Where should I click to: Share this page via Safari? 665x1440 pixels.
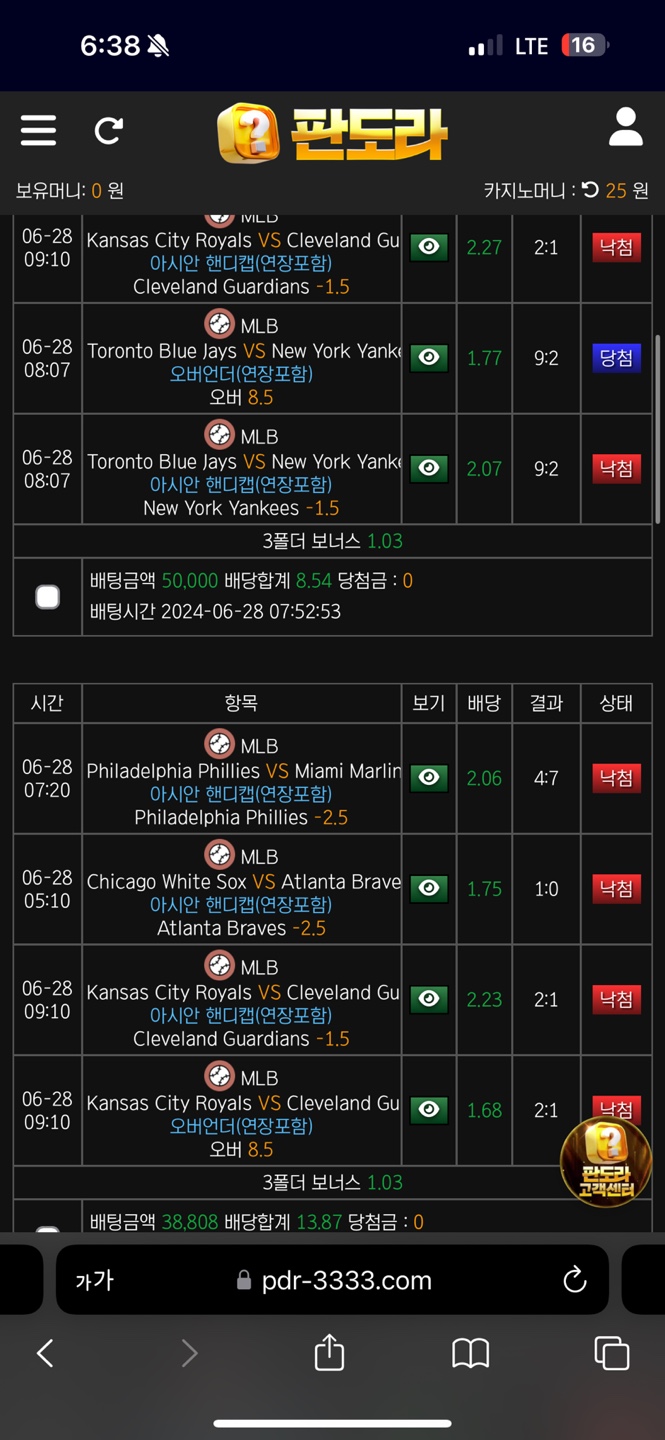click(x=329, y=1354)
